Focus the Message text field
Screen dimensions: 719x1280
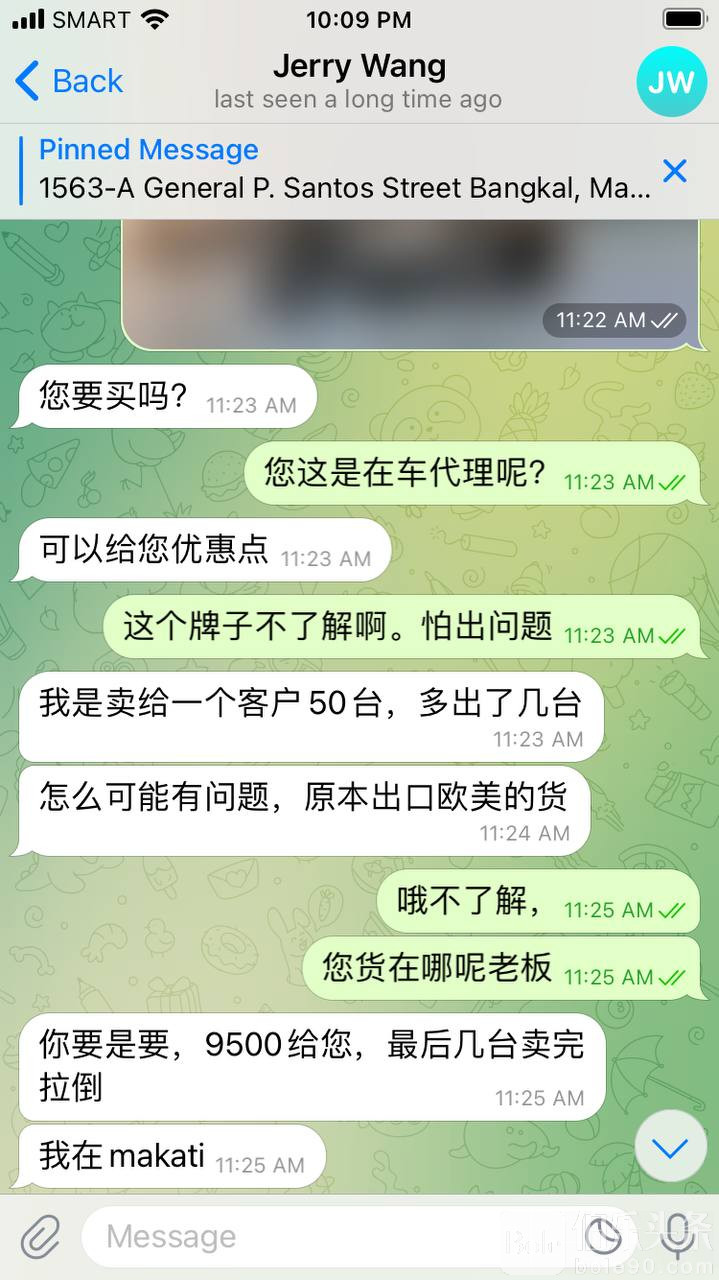click(330, 1237)
